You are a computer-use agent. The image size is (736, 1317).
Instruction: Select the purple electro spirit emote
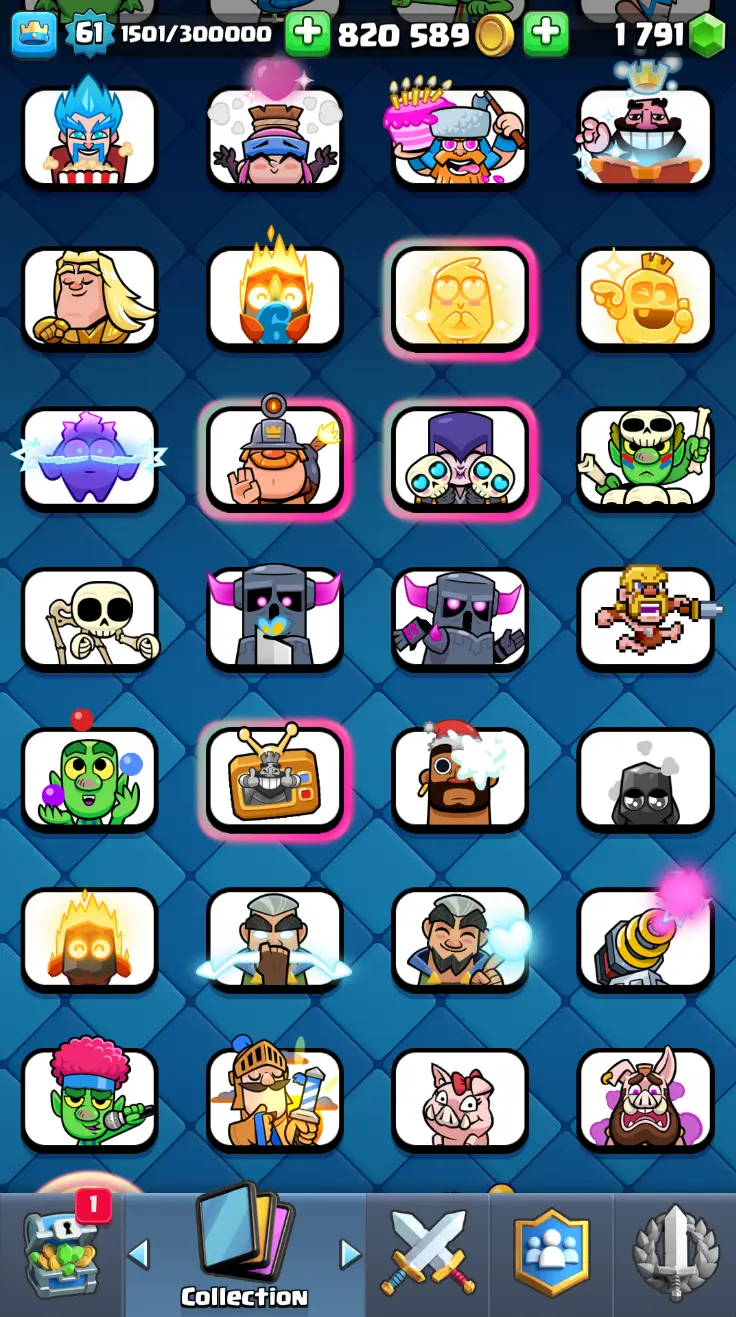90,458
